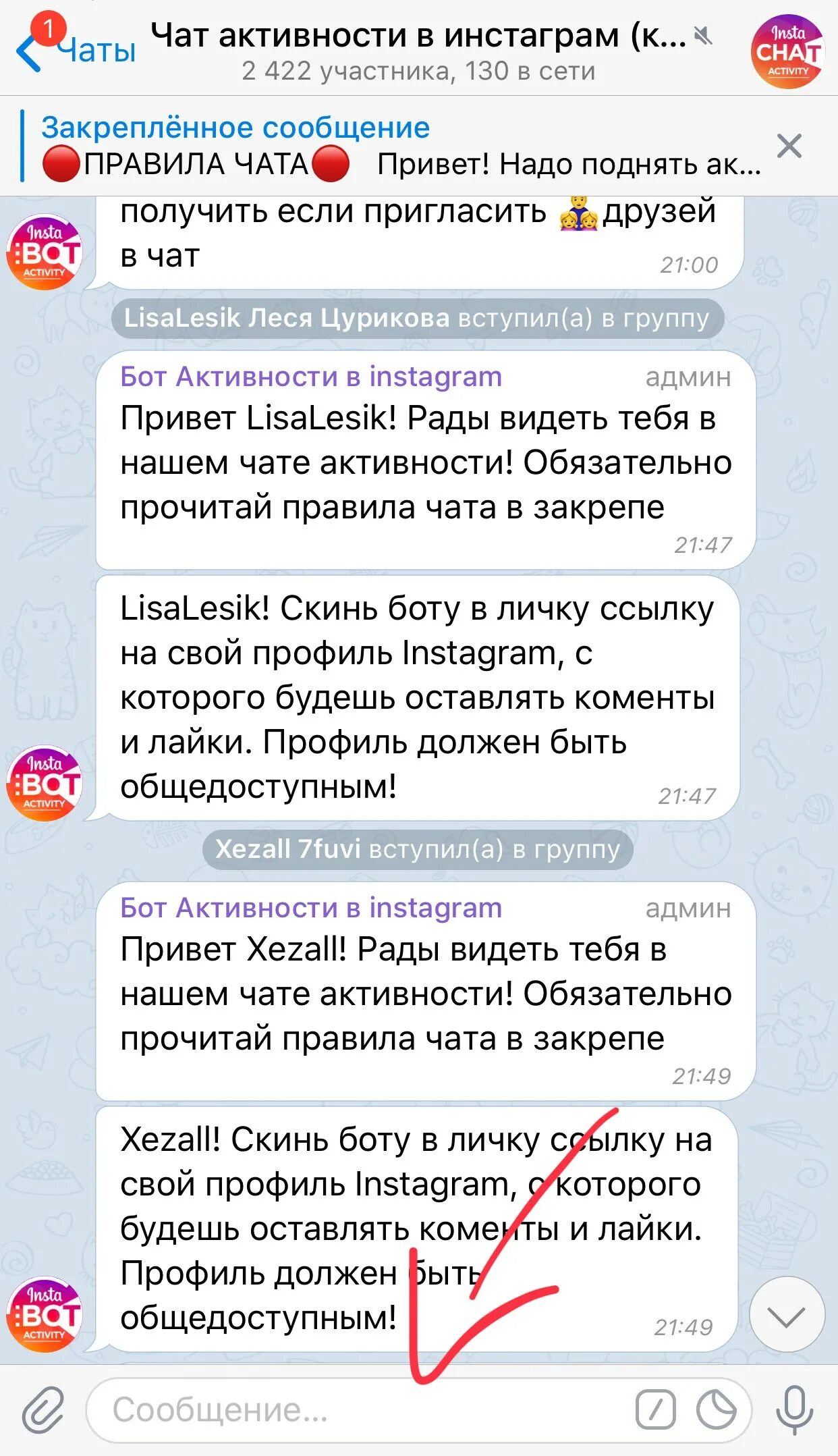838x1456 pixels.
Task: Open the group info from the chat title
Action: click(418, 51)
